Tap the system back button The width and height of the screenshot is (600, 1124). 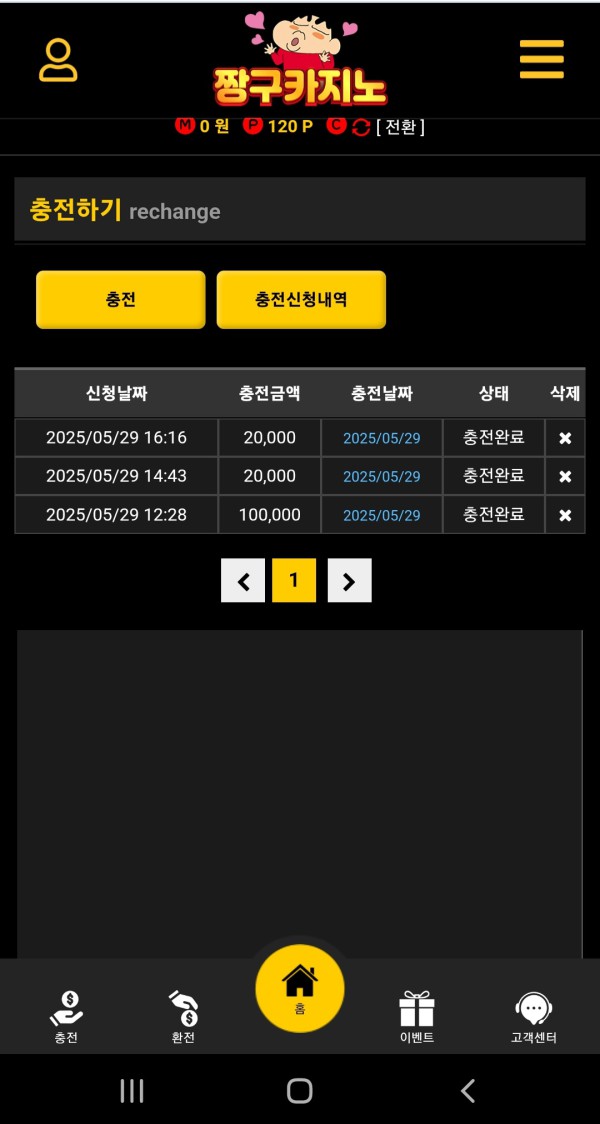467,1091
